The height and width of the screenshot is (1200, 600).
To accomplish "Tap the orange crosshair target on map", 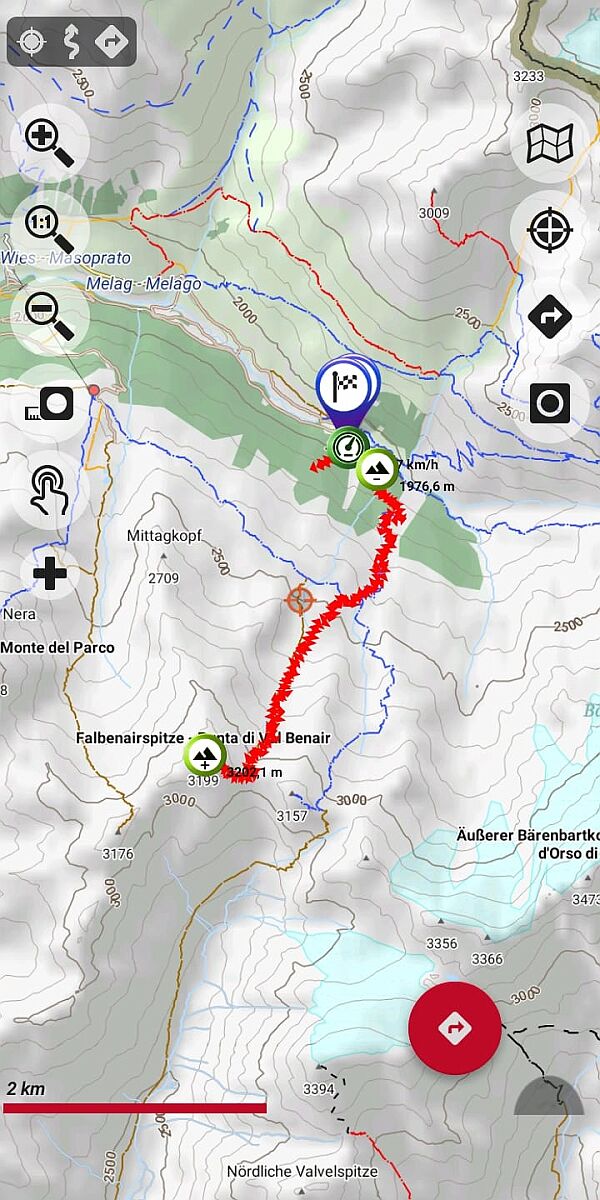I will click(299, 600).
